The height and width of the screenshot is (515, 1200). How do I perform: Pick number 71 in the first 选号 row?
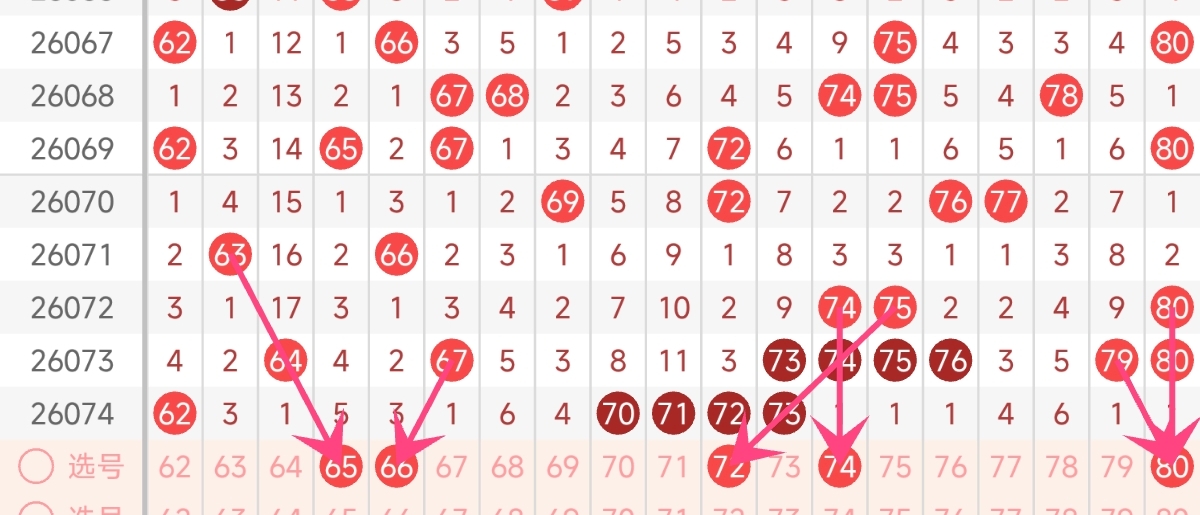coord(674,467)
